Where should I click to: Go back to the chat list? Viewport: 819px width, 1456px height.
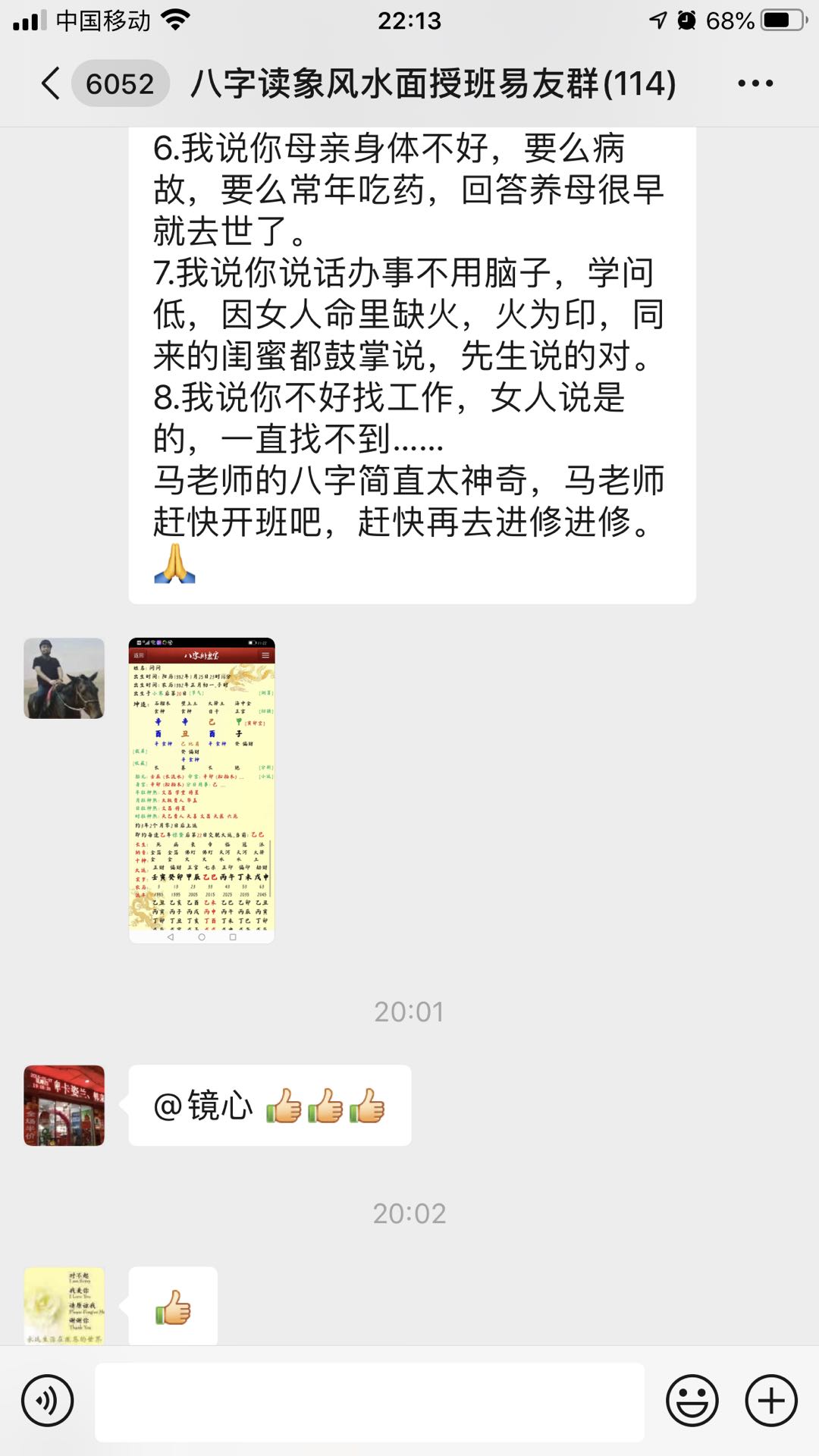point(52,83)
